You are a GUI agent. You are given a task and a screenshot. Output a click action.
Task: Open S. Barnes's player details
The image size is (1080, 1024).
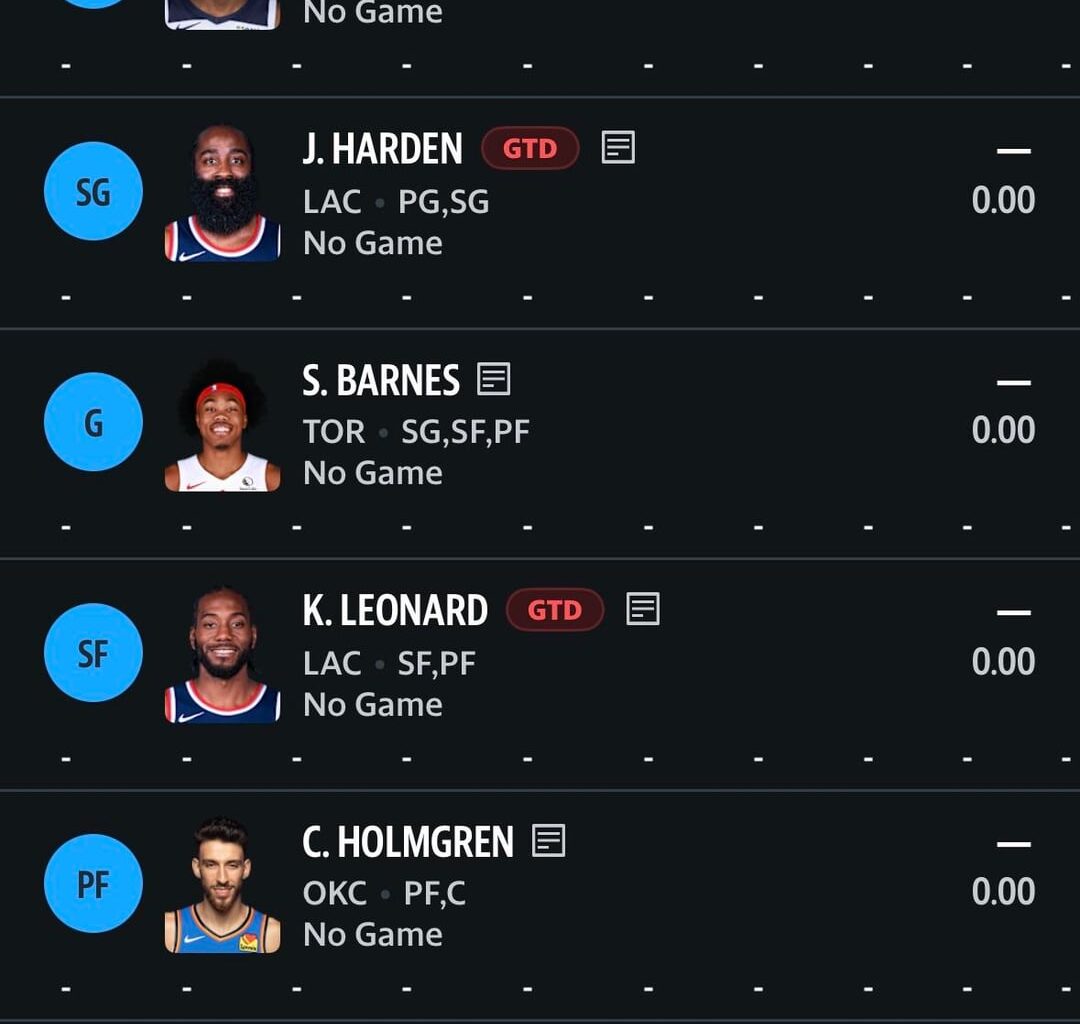(x=380, y=381)
